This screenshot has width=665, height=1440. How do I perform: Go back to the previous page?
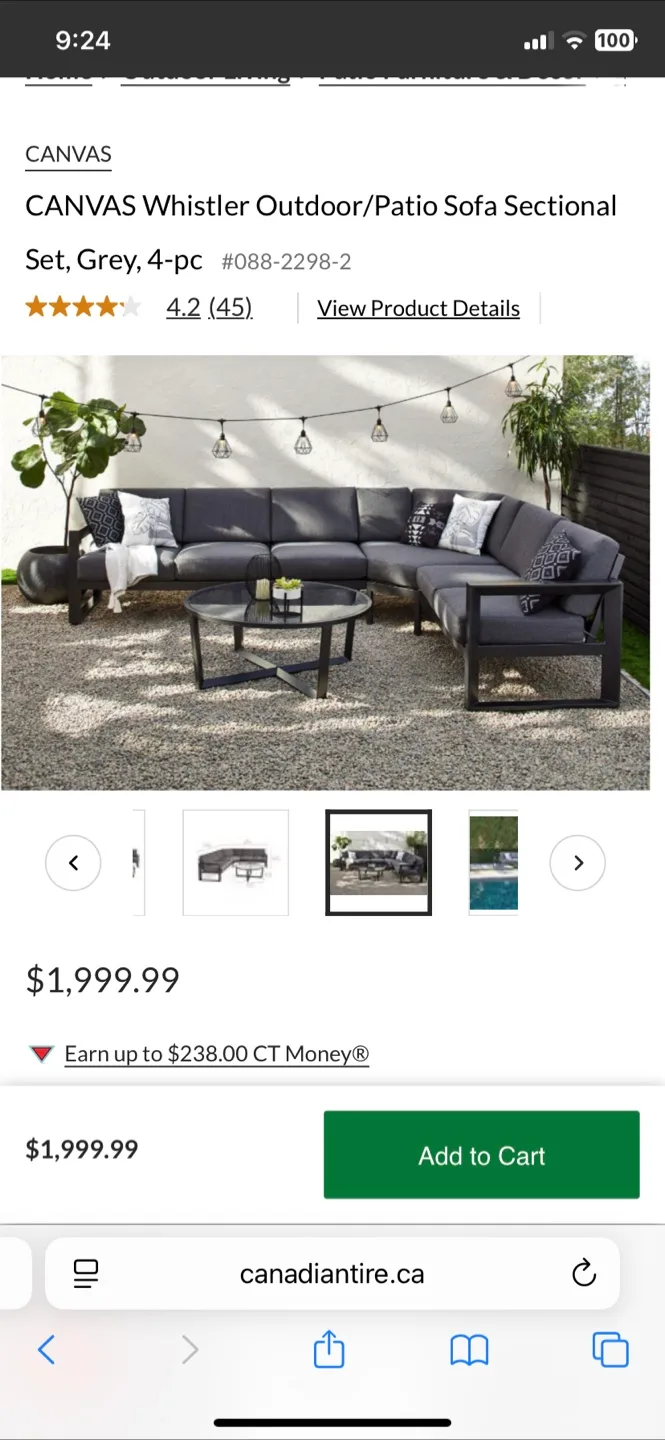click(x=46, y=1351)
